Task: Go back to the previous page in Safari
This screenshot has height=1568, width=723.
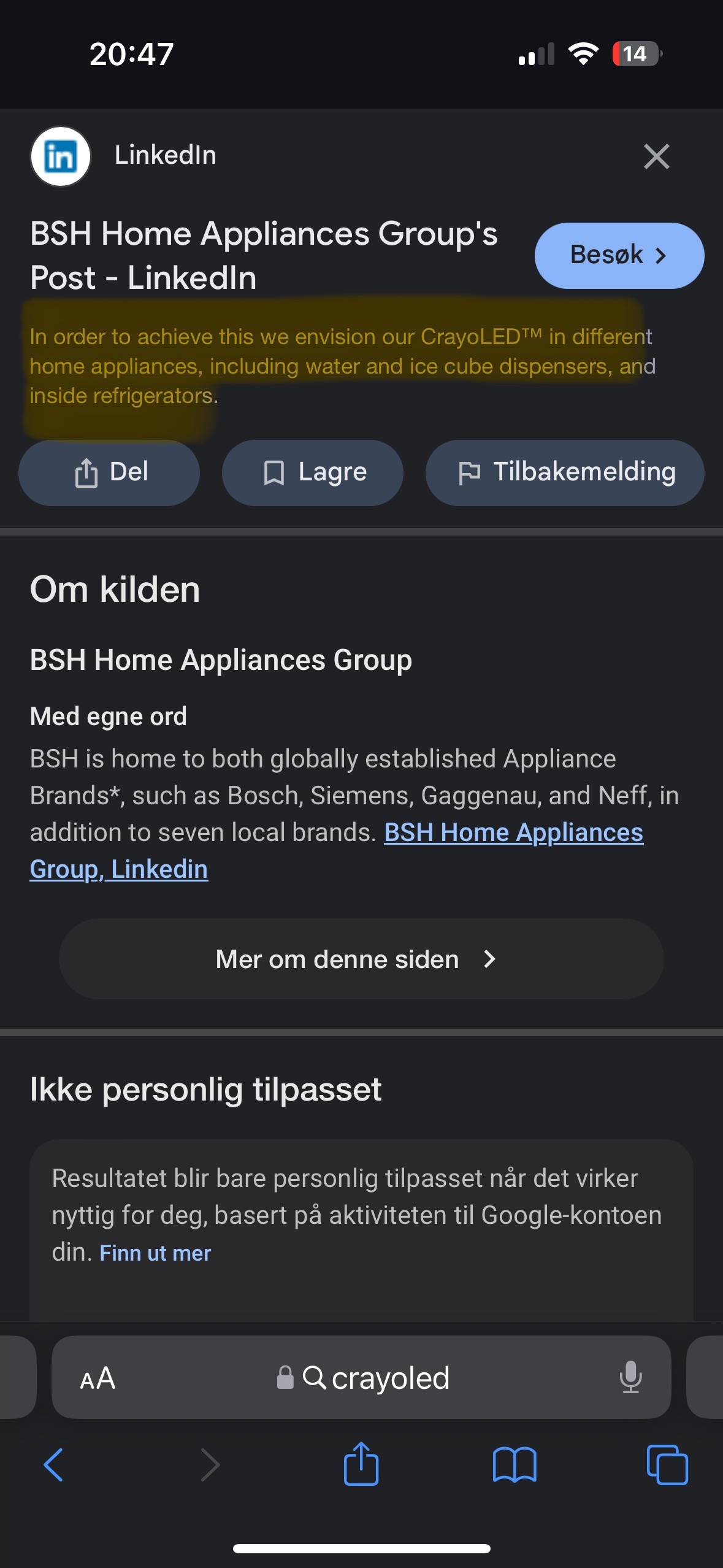Action: pyautogui.click(x=54, y=1465)
